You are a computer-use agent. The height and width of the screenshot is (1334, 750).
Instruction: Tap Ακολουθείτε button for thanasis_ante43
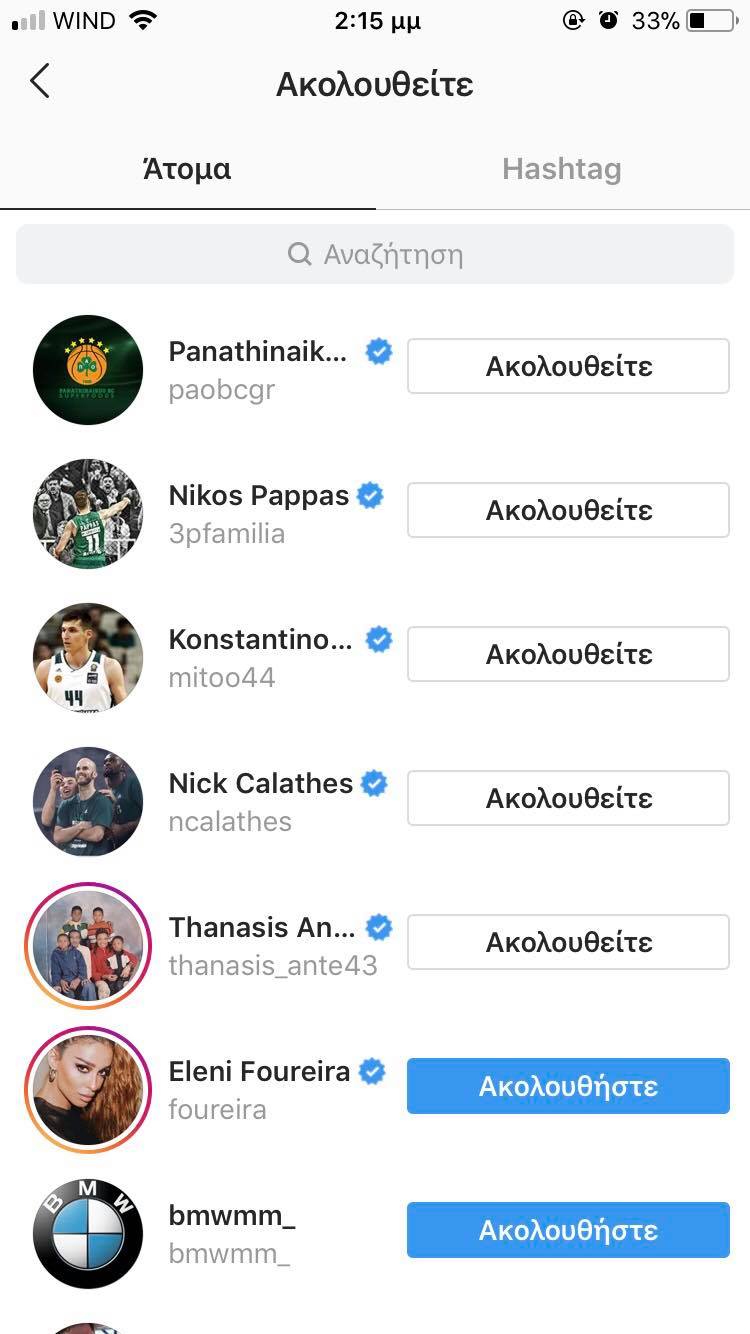tap(568, 942)
